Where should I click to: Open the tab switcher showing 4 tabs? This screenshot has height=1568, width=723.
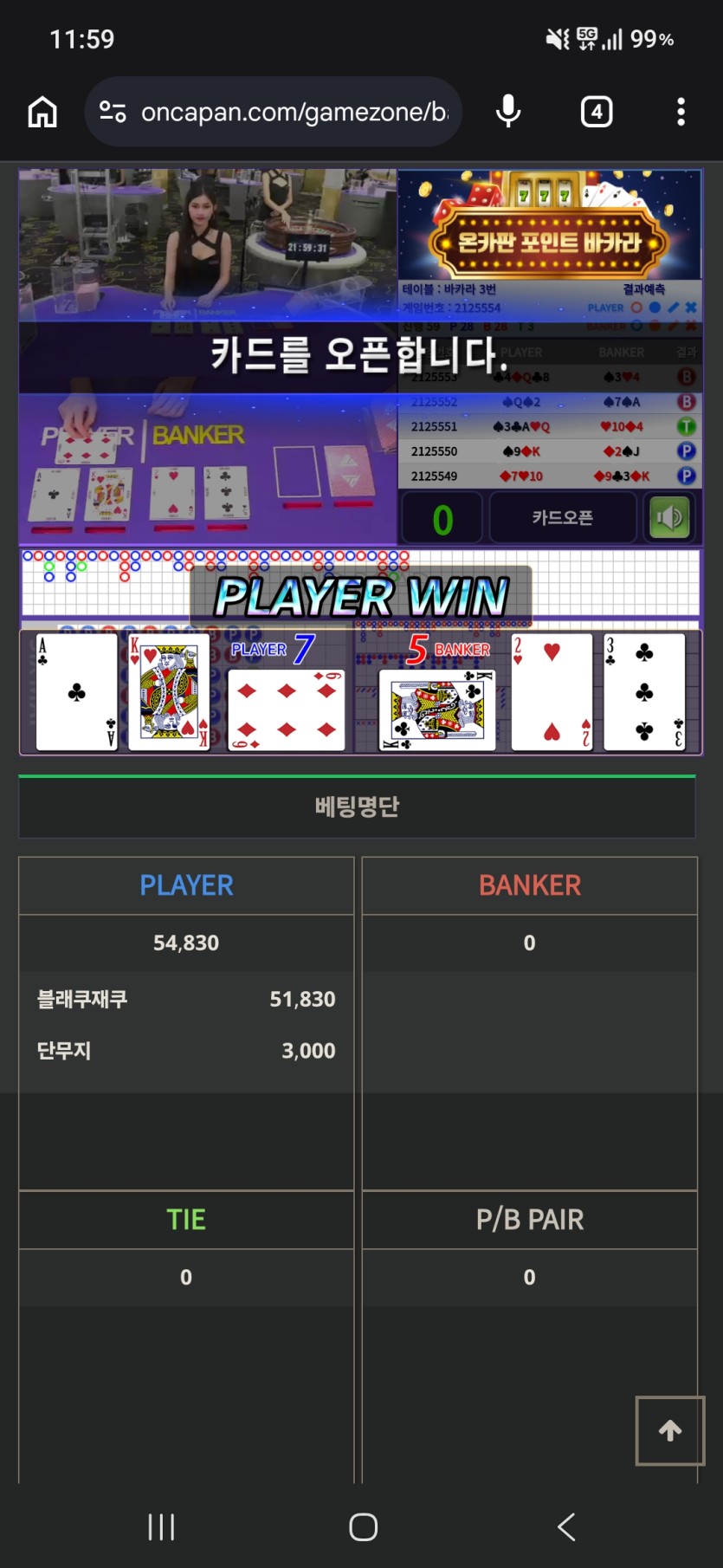tap(597, 112)
